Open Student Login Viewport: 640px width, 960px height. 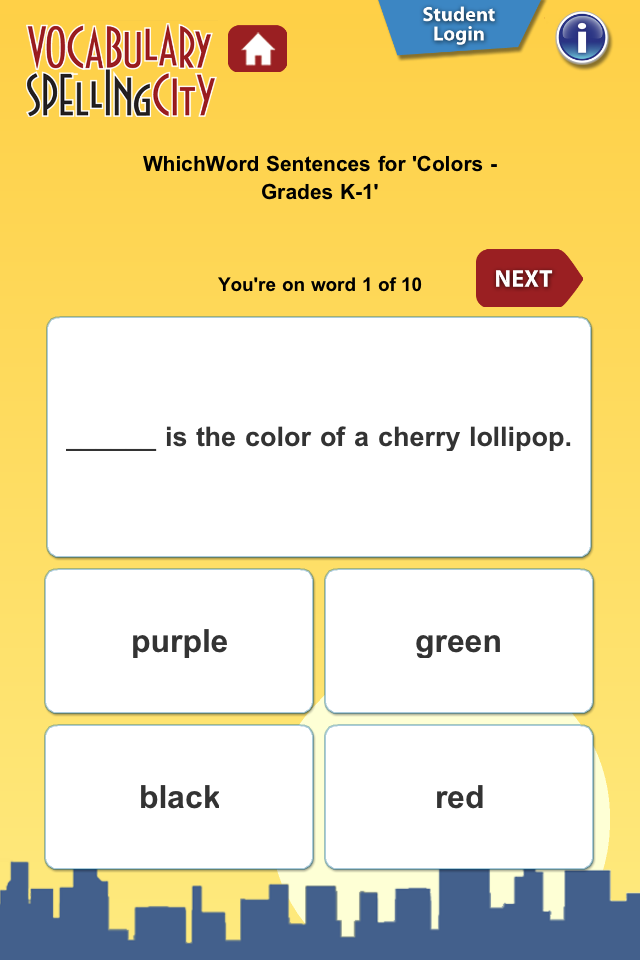click(459, 26)
